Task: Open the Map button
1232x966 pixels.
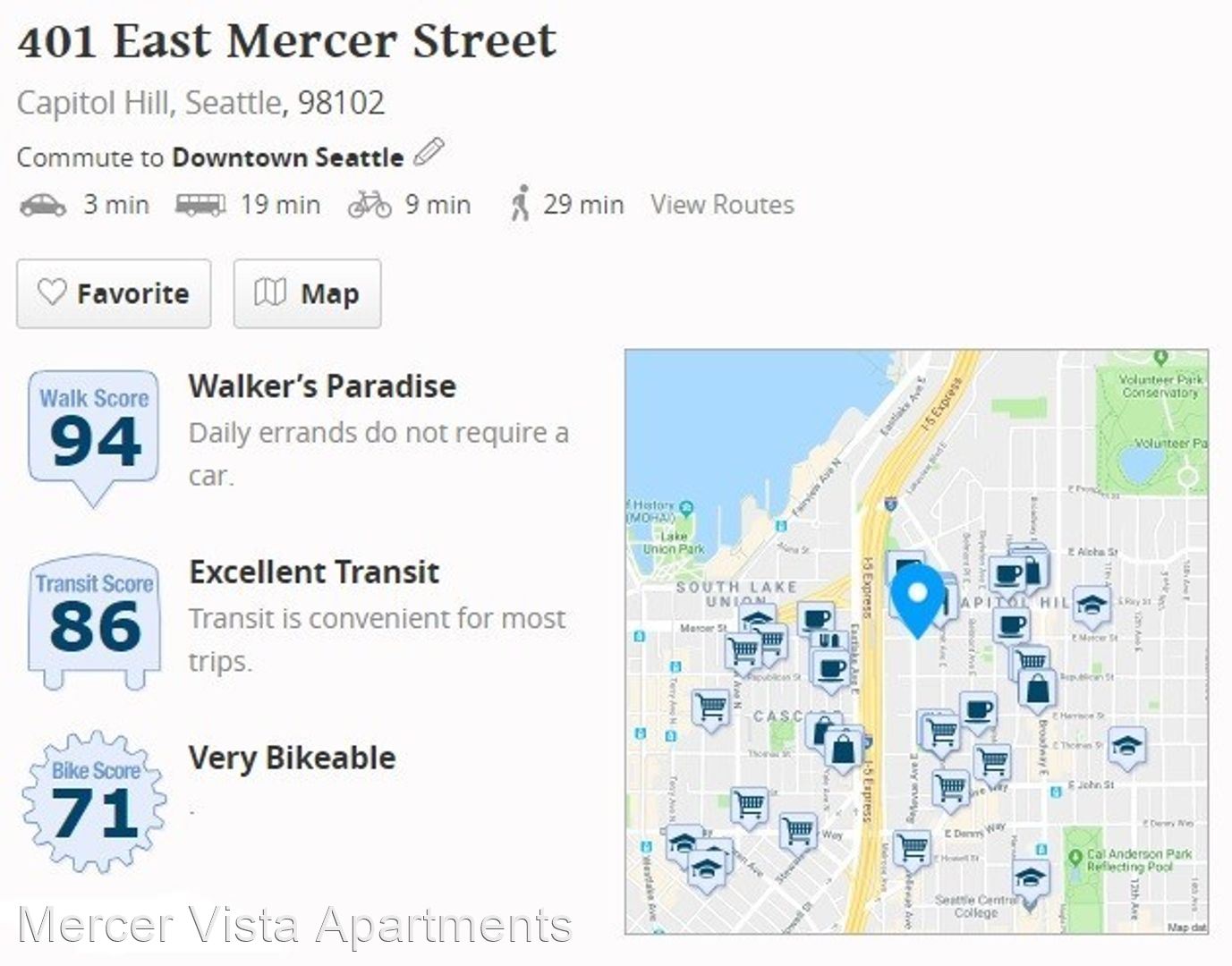Action: (x=307, y=293)
